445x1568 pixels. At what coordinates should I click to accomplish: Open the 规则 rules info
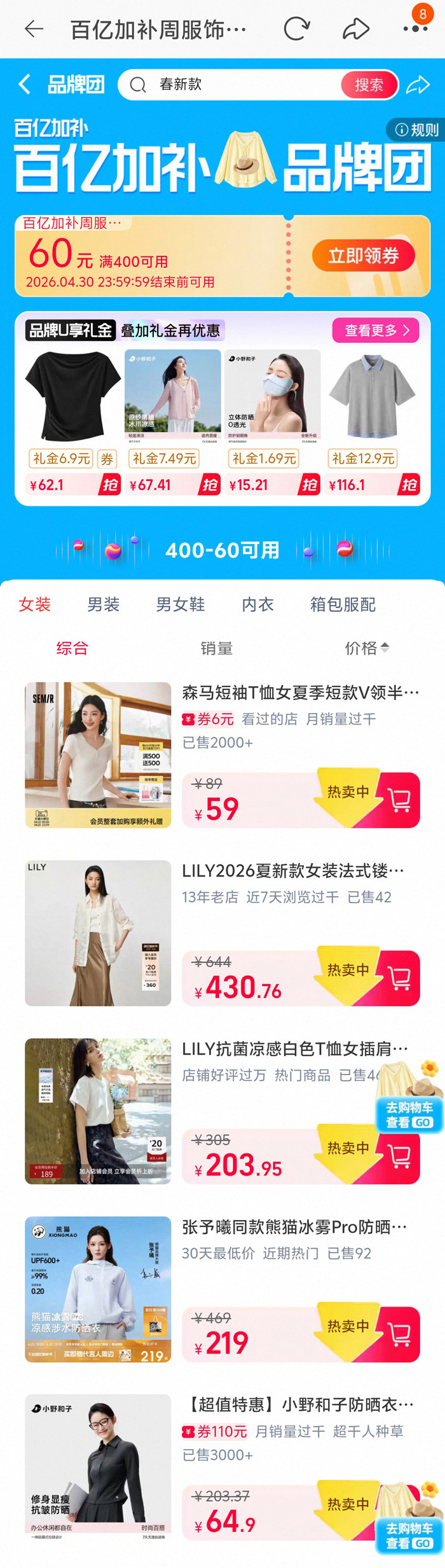click(417, 130)
